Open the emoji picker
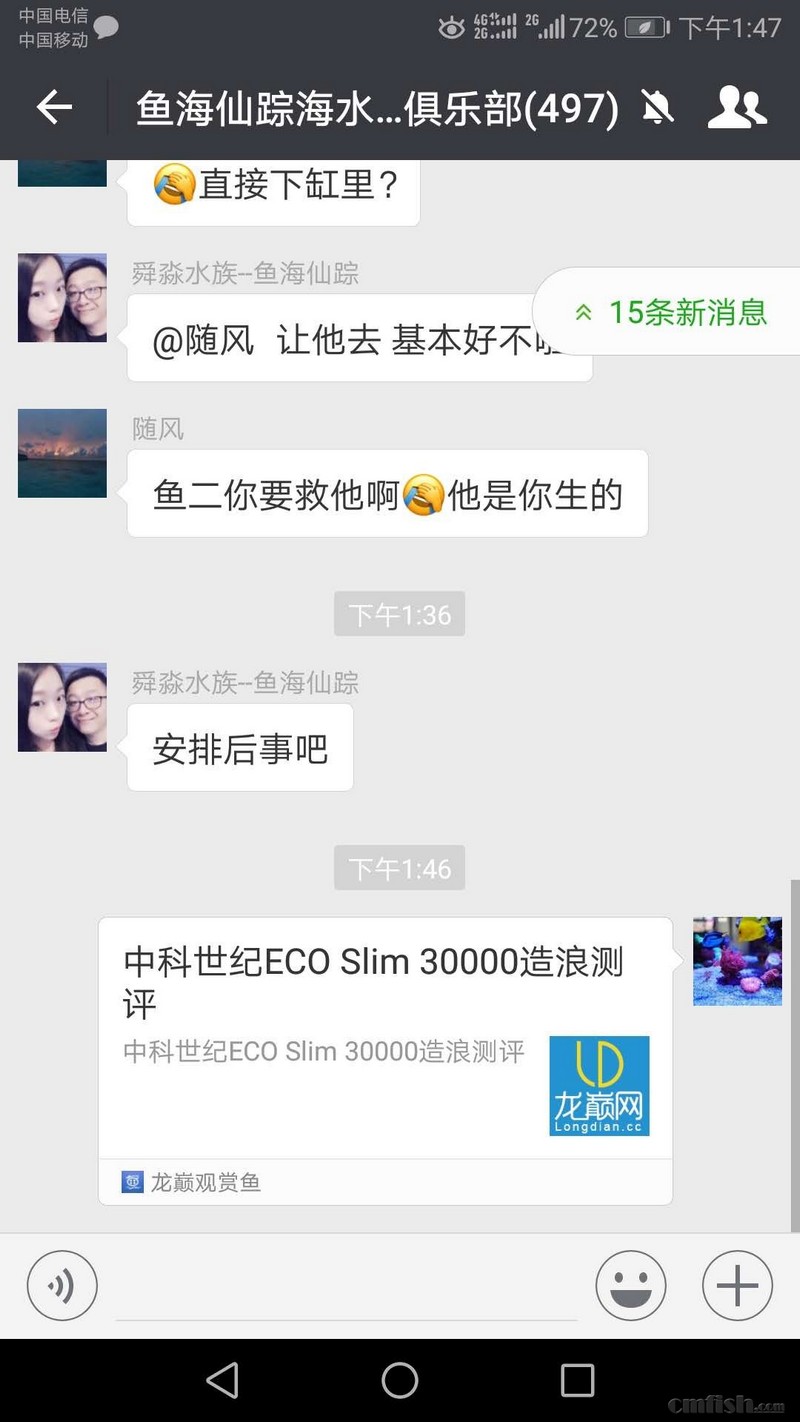The height and width of the screenshot is (1422, 800). (631, 1286)
